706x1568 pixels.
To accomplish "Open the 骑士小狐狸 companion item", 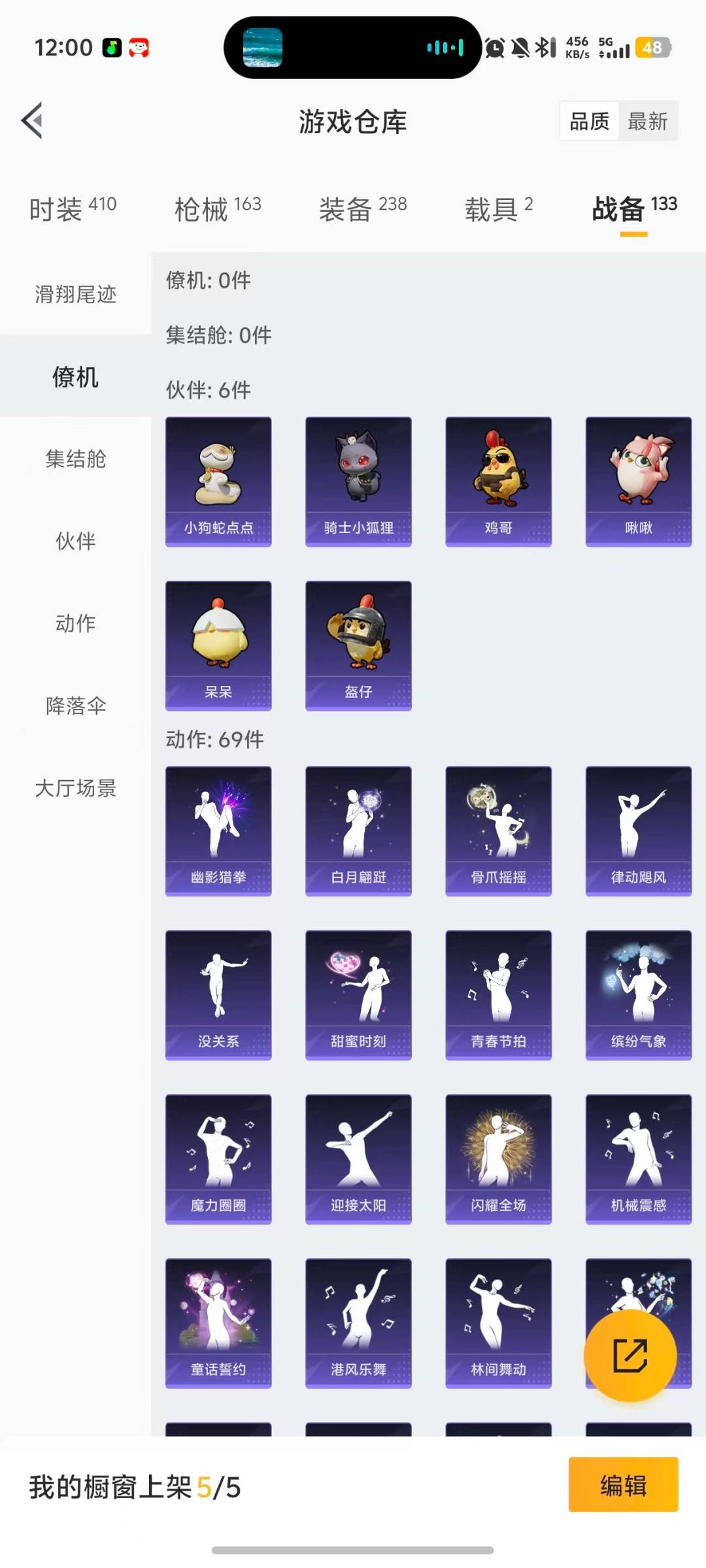I will [358, 482].
